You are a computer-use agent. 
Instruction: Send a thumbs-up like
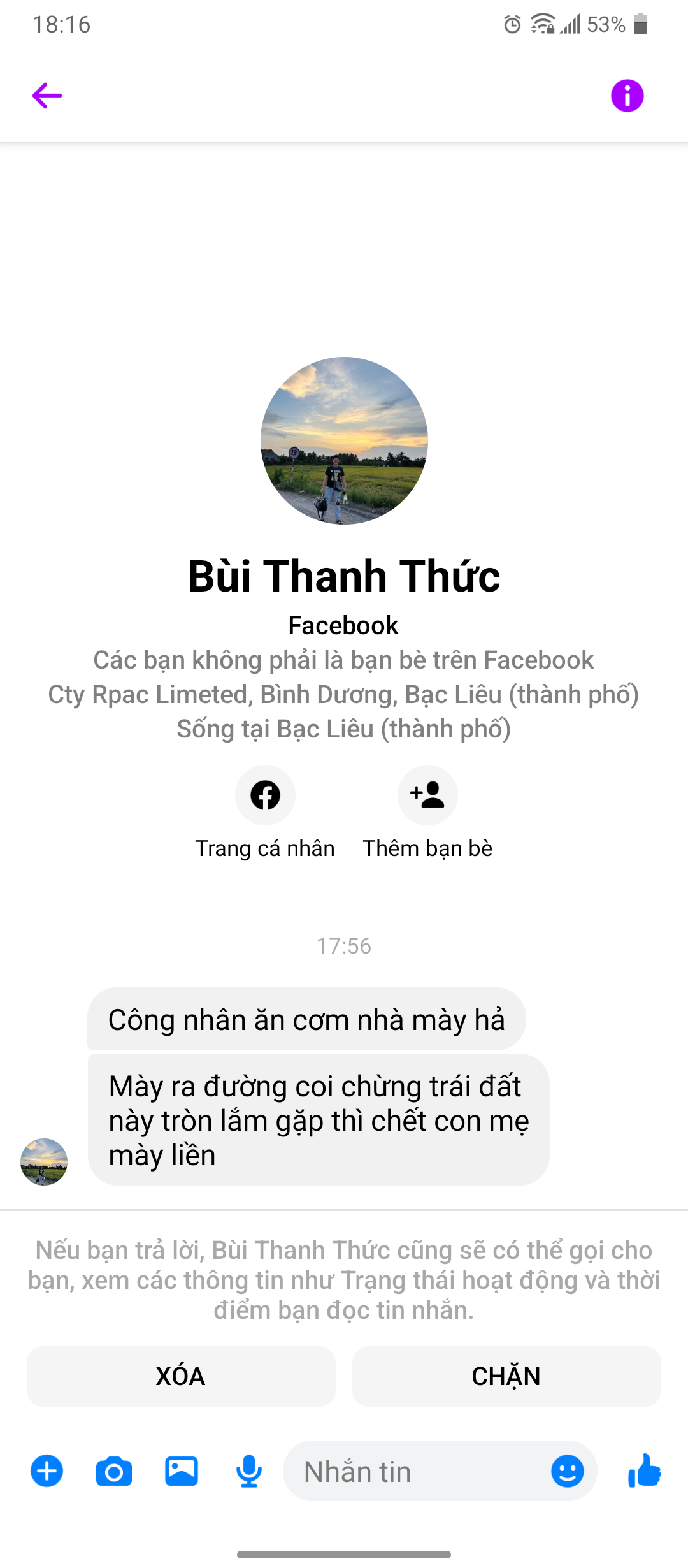(644, 1471)
